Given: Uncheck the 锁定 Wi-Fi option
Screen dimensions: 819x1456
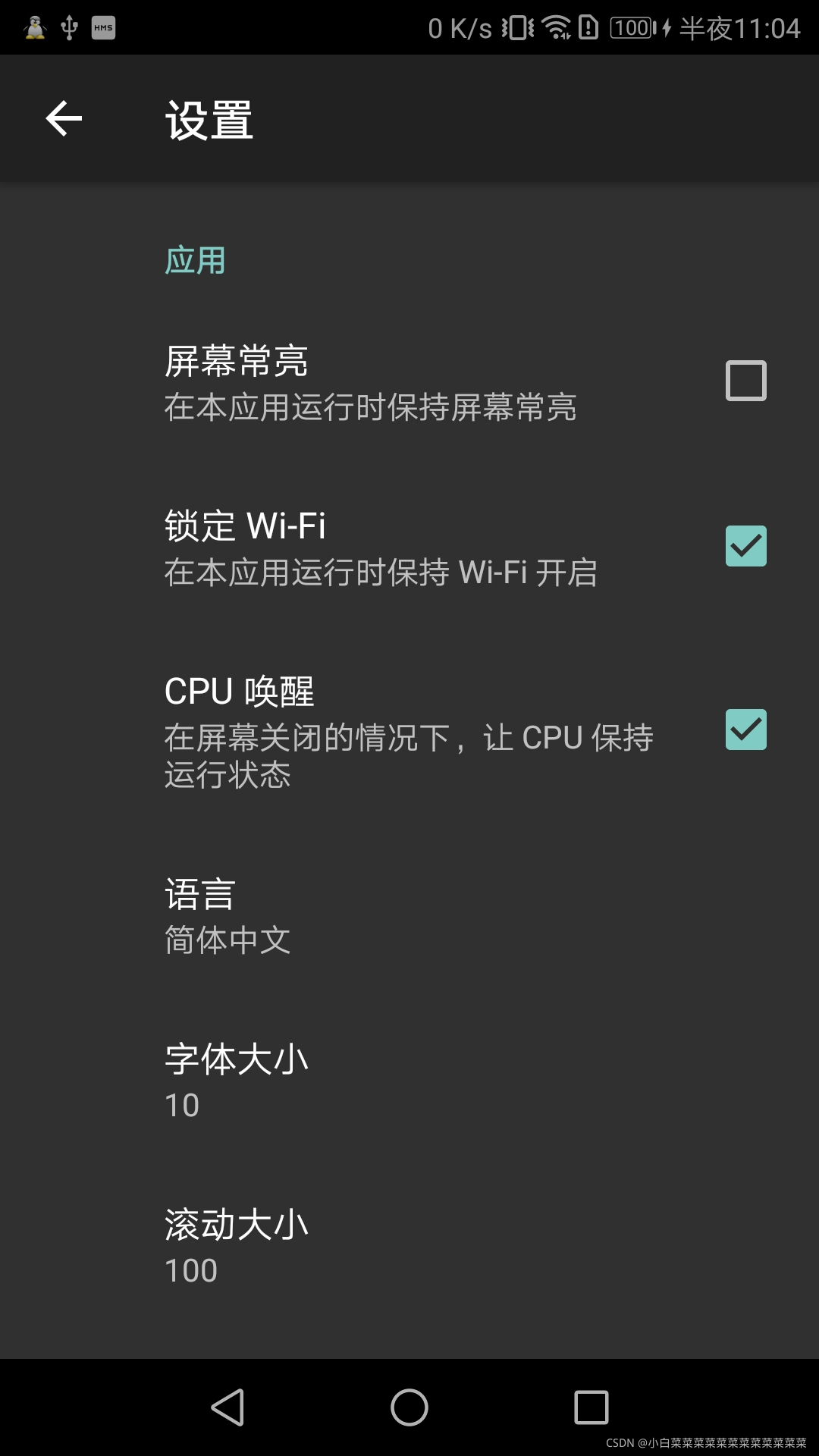Looking at the screenshot, I should coord(745,546).
